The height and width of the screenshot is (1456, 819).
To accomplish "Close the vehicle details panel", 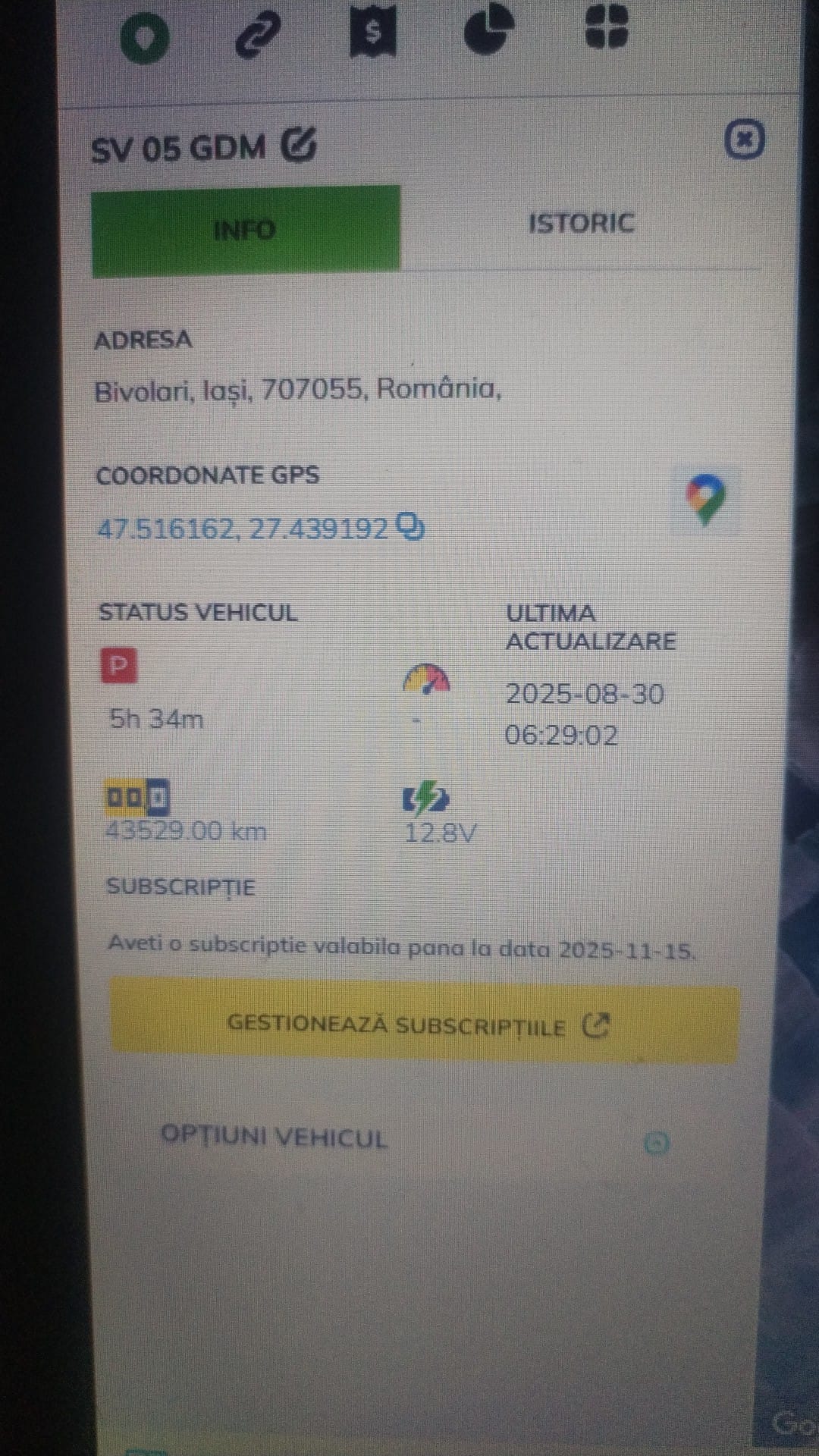I will [x=744, y=140].
